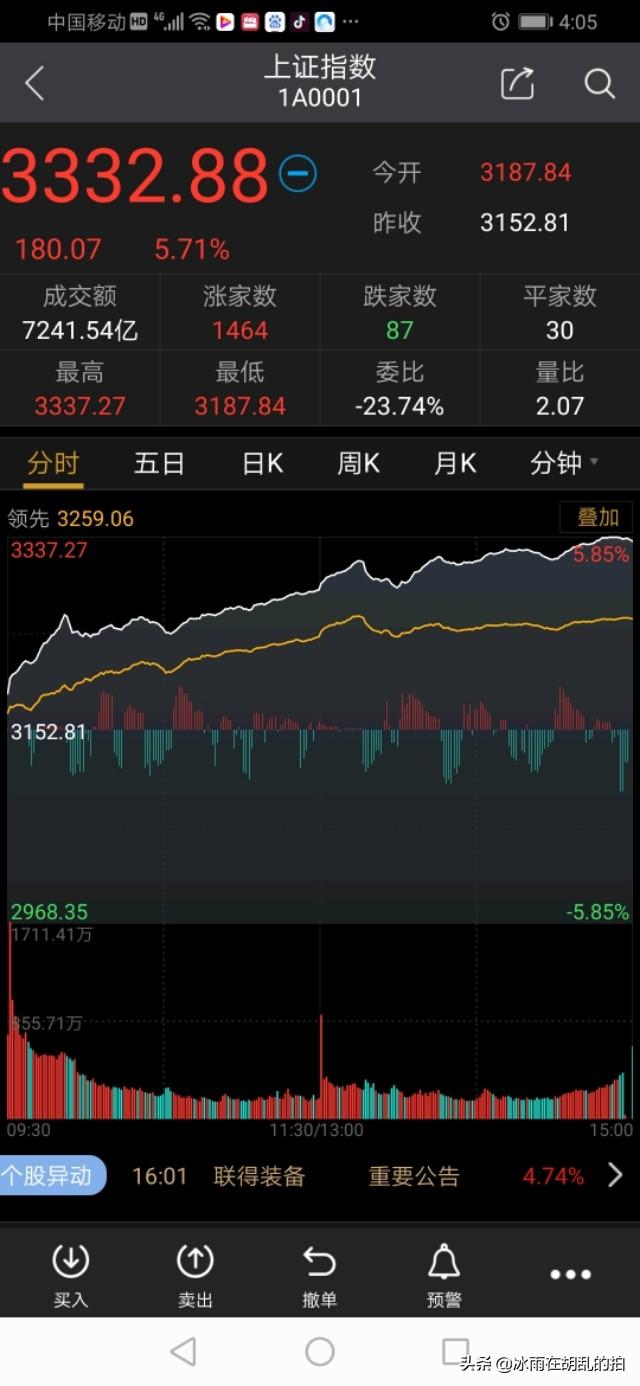
Task: Switch to the 分时 chart tab
Action: click(x=53, y=464)
